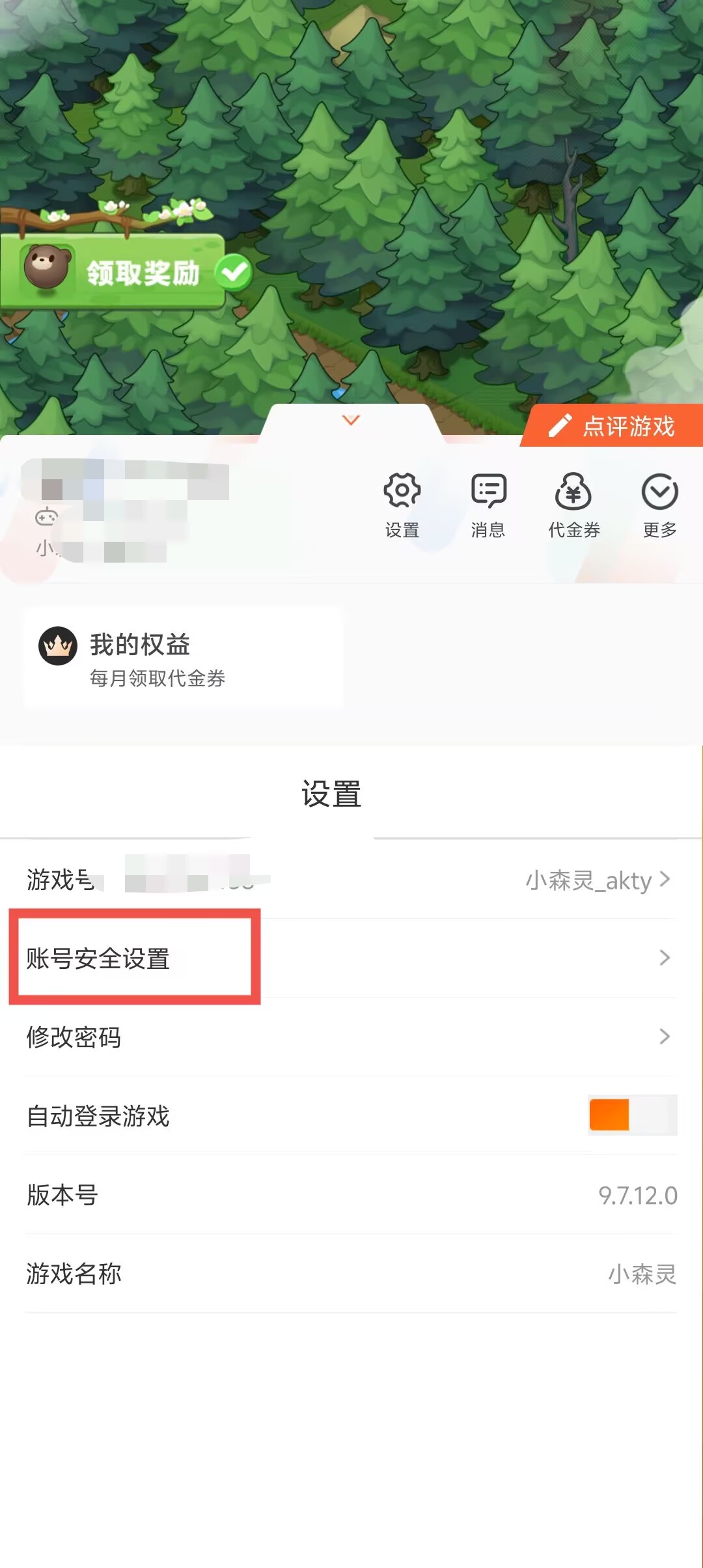Open the 设置 gear icon
Viewport: 703px width, 1568px height.
tap(402, 504)
